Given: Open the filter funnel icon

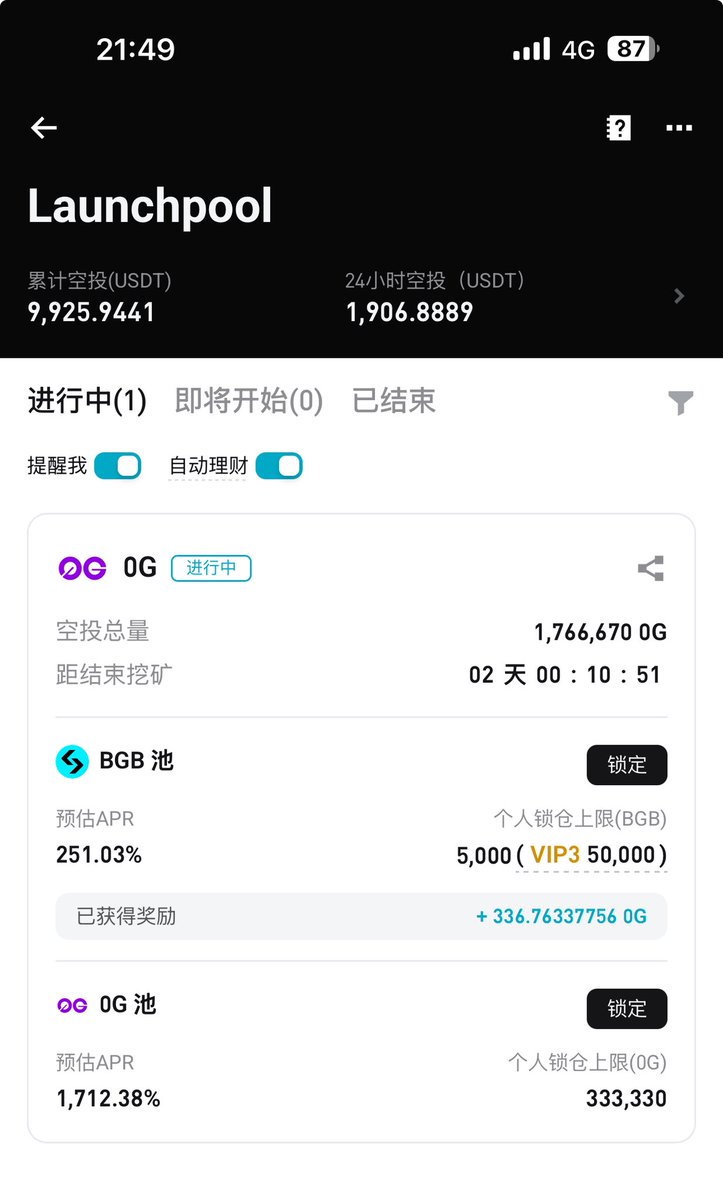Looking at the screenshot, I should coord(680,403).
